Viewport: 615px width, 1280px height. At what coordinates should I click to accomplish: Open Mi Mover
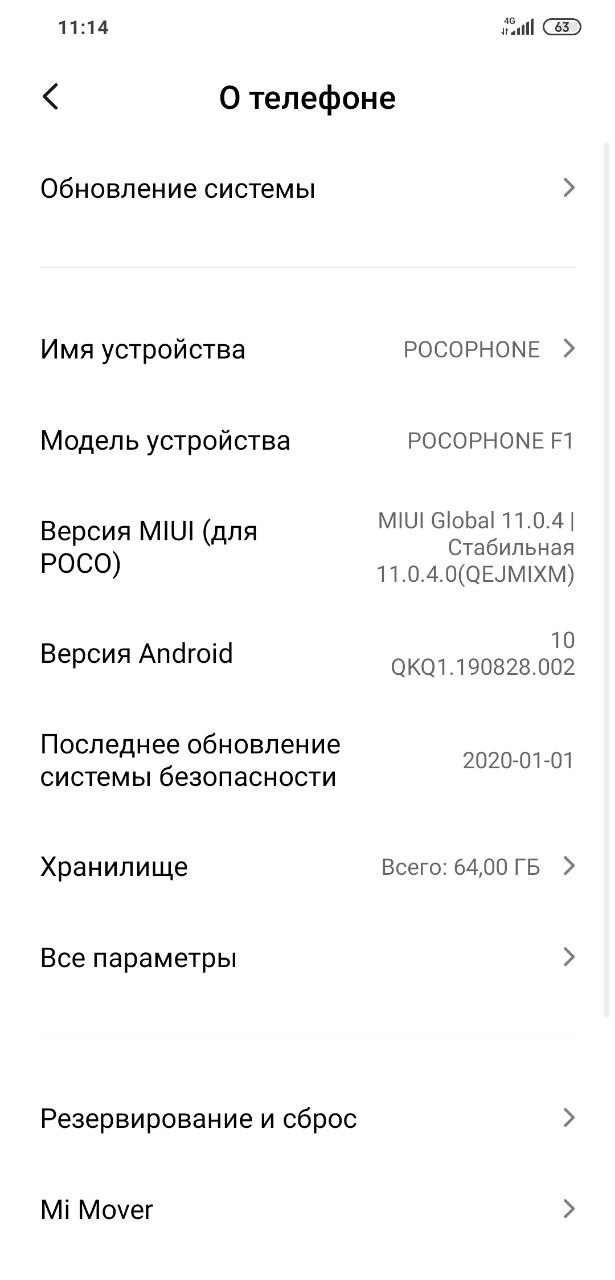tap(307, 1210)
